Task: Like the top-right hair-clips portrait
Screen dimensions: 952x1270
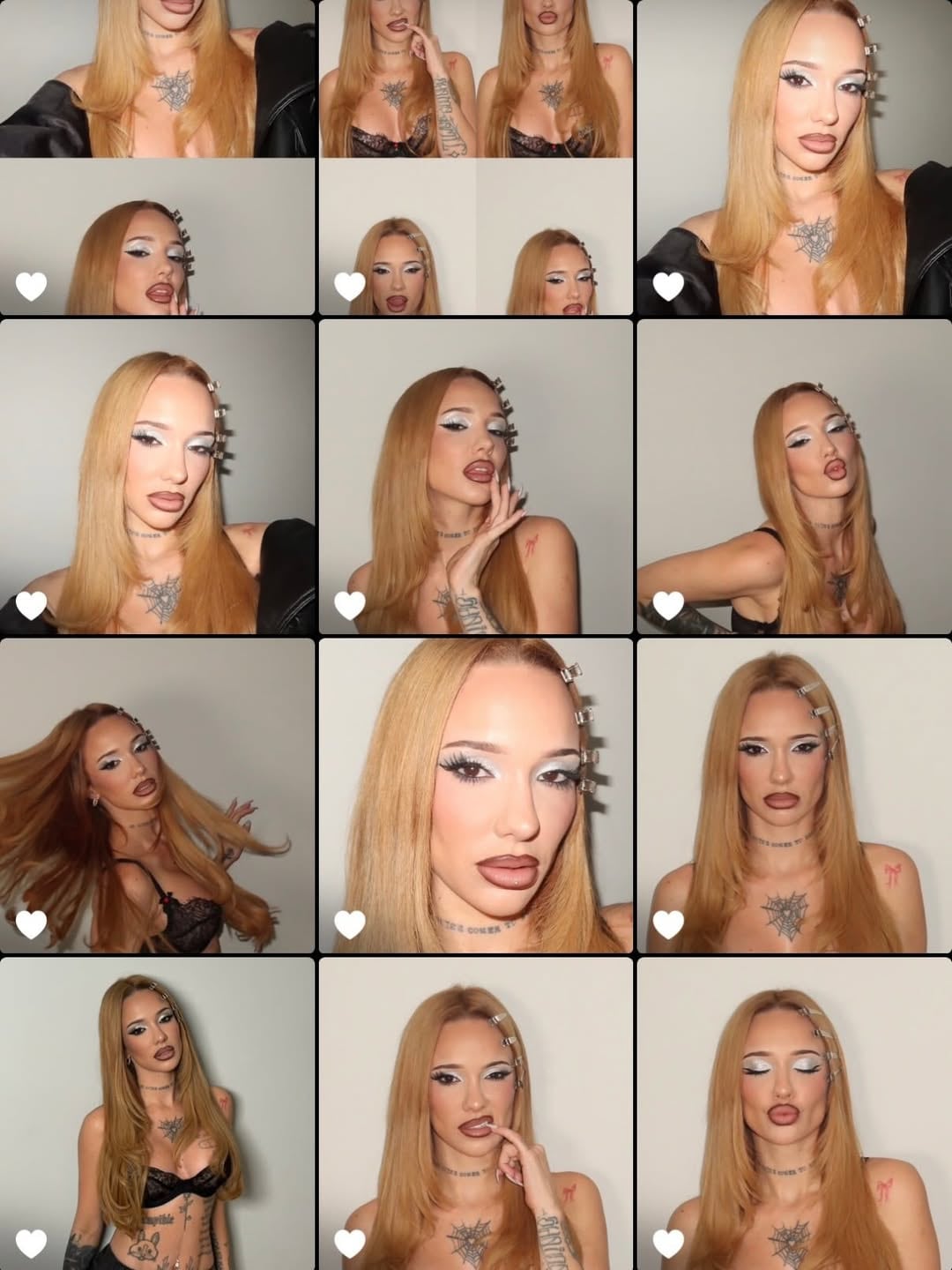Action: pos(666,286)
